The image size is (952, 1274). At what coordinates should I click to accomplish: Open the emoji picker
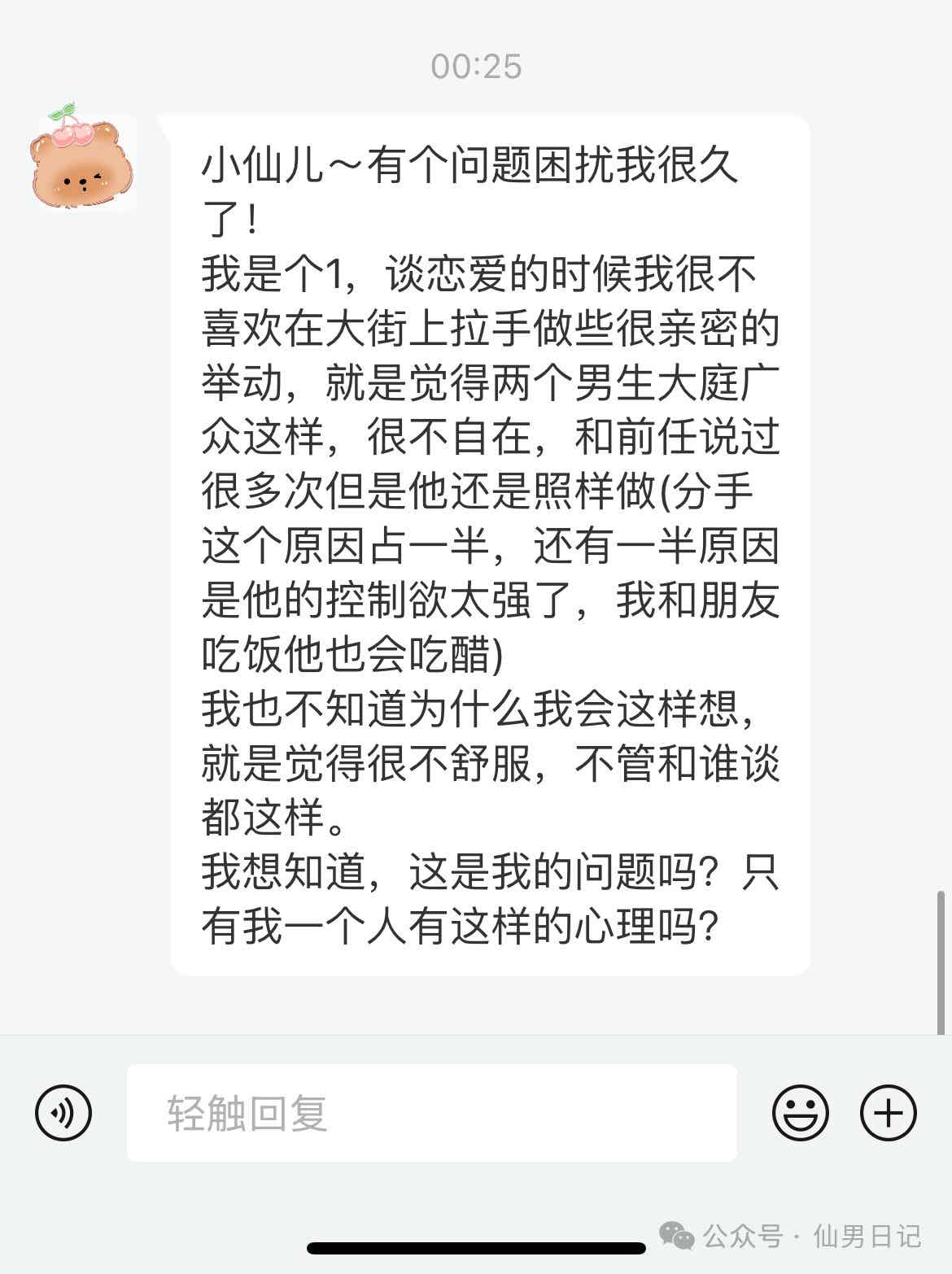coord(800,1112)
